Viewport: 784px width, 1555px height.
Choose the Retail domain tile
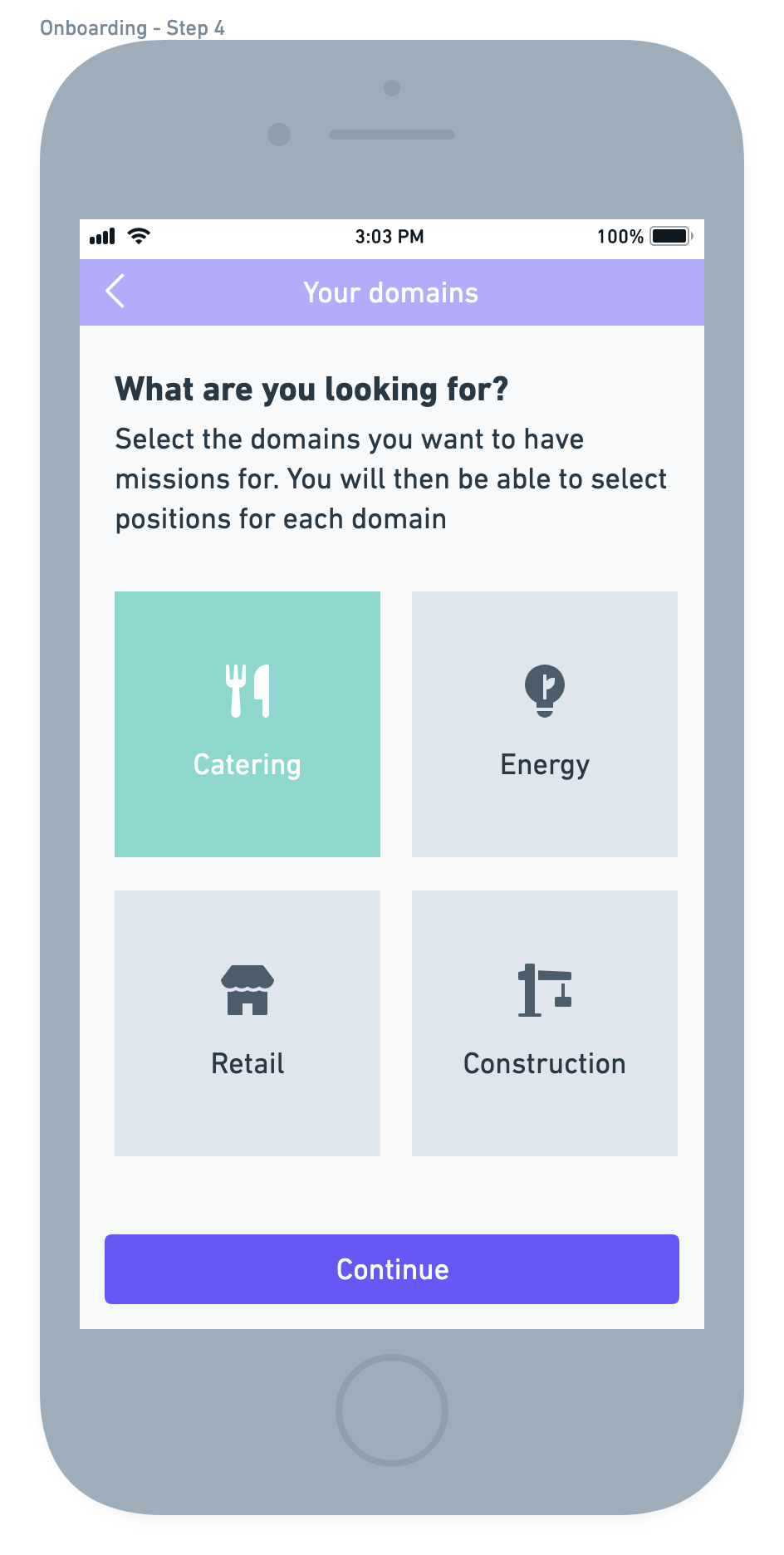click(247, 1023)
